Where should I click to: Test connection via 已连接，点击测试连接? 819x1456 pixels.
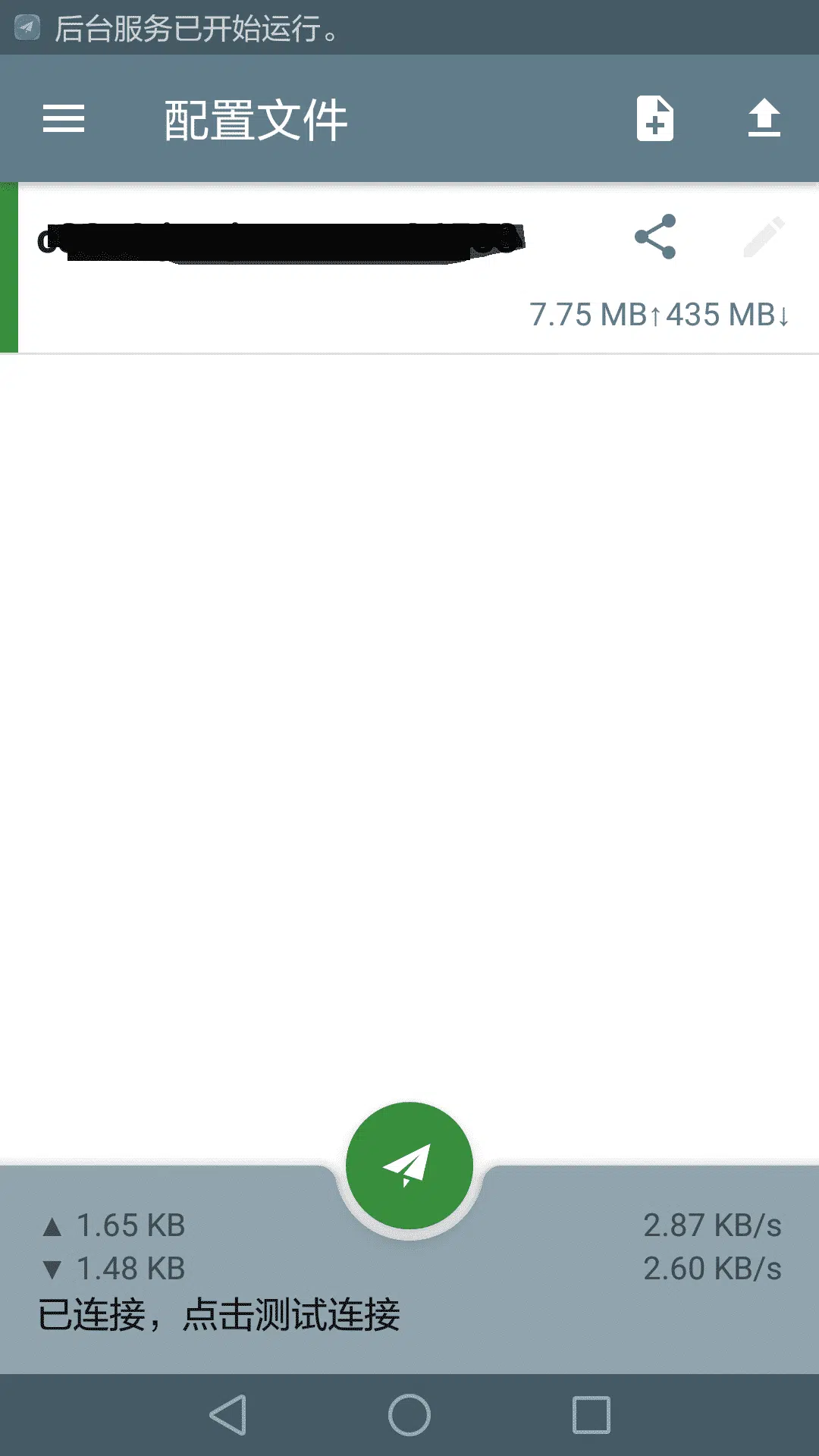click(x=220, y=1314)
